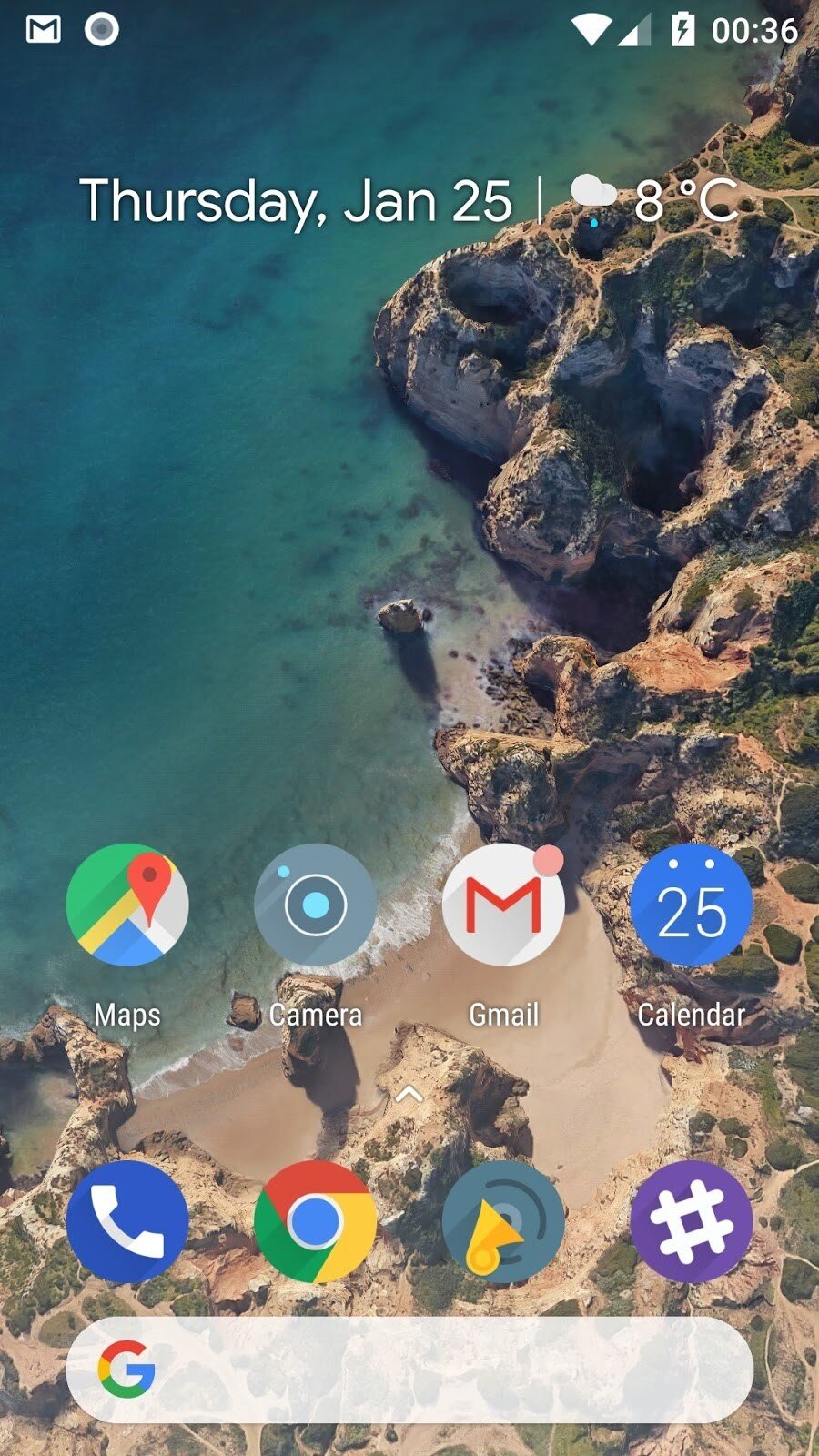Expand the app drawer arrow

409,1094
